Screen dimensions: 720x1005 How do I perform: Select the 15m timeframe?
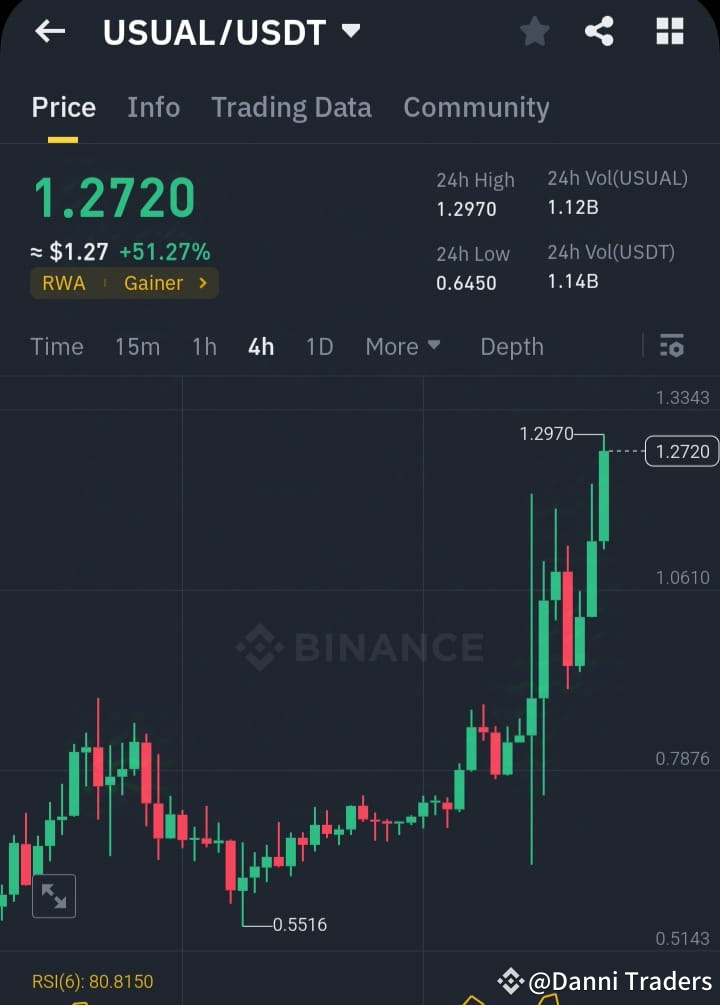[x=137, y=346]
